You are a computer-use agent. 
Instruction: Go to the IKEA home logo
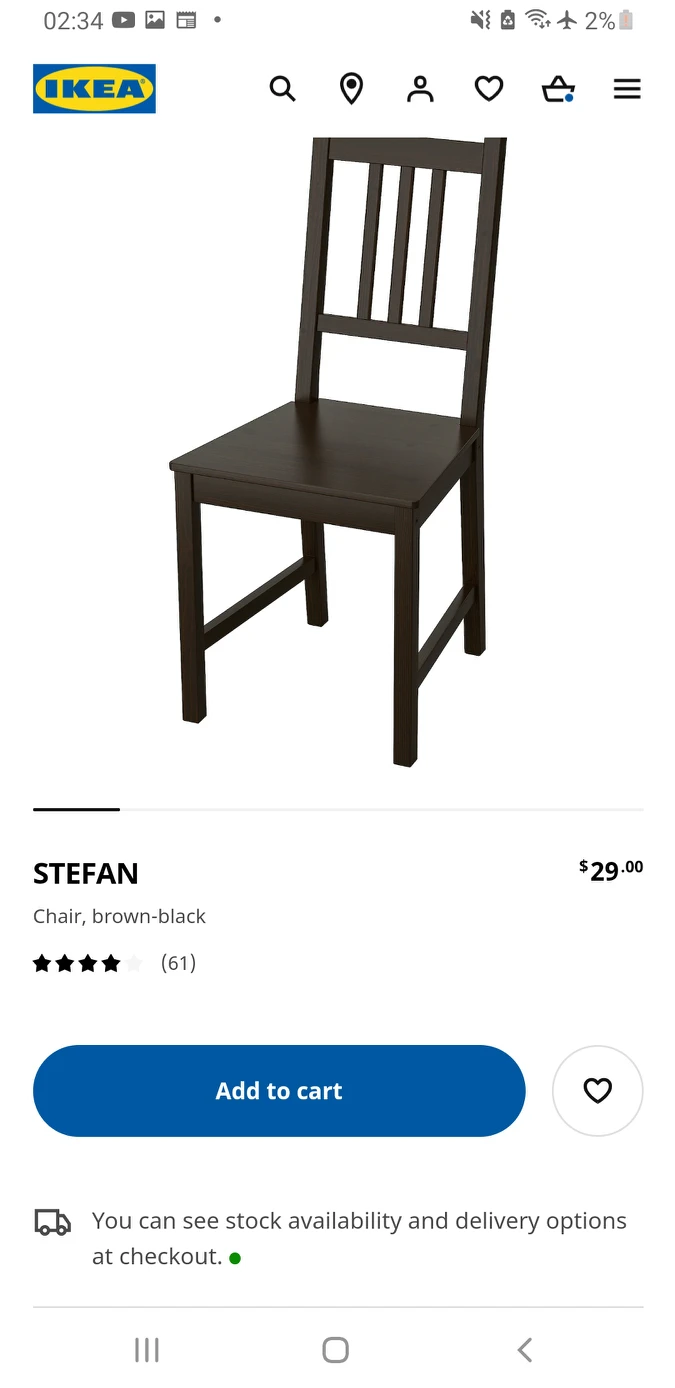[94, 89]
